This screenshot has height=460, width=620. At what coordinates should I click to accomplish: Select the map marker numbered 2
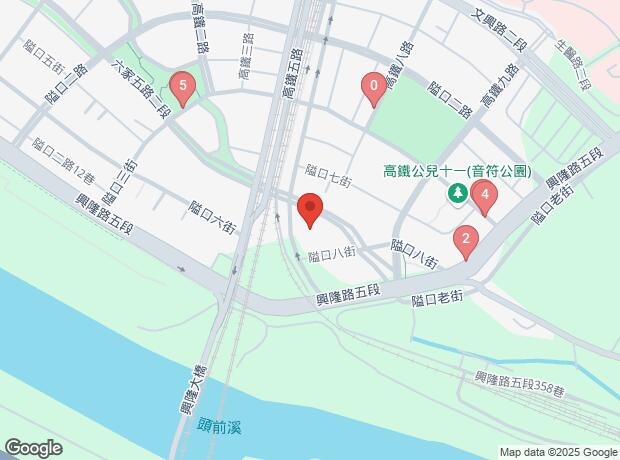click(465, 240)
